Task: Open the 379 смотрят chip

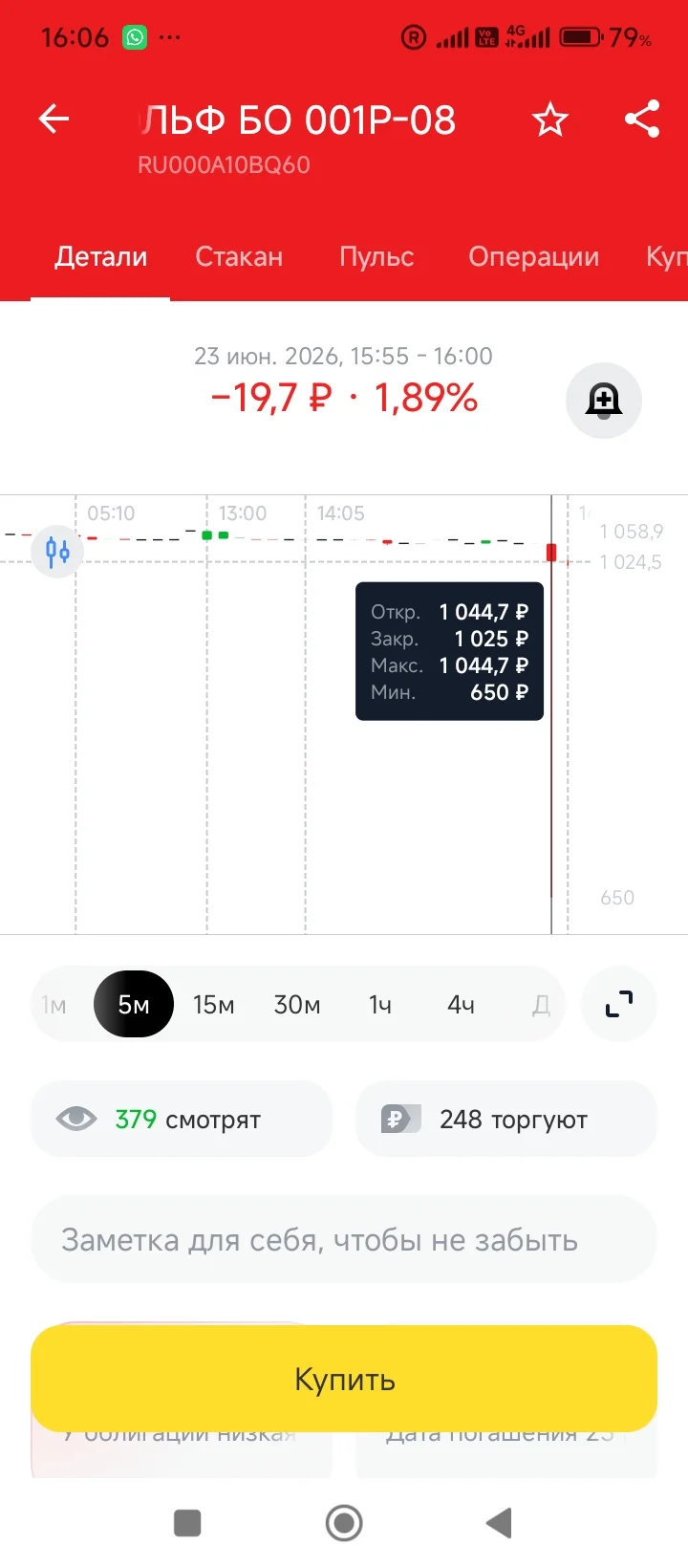Action: tap(182, 1119)
